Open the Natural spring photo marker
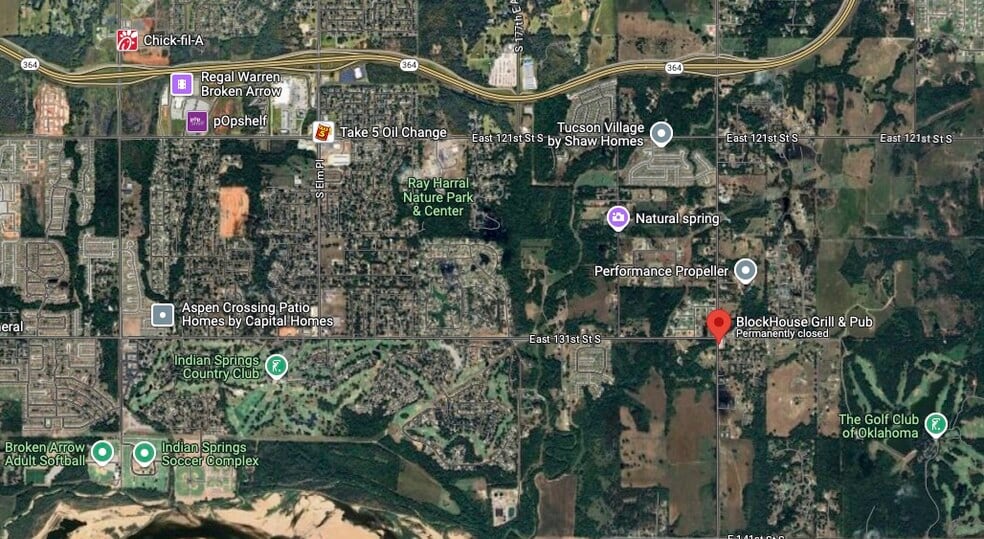This screenshot has height=539, width=984. (x=618, y=217)
